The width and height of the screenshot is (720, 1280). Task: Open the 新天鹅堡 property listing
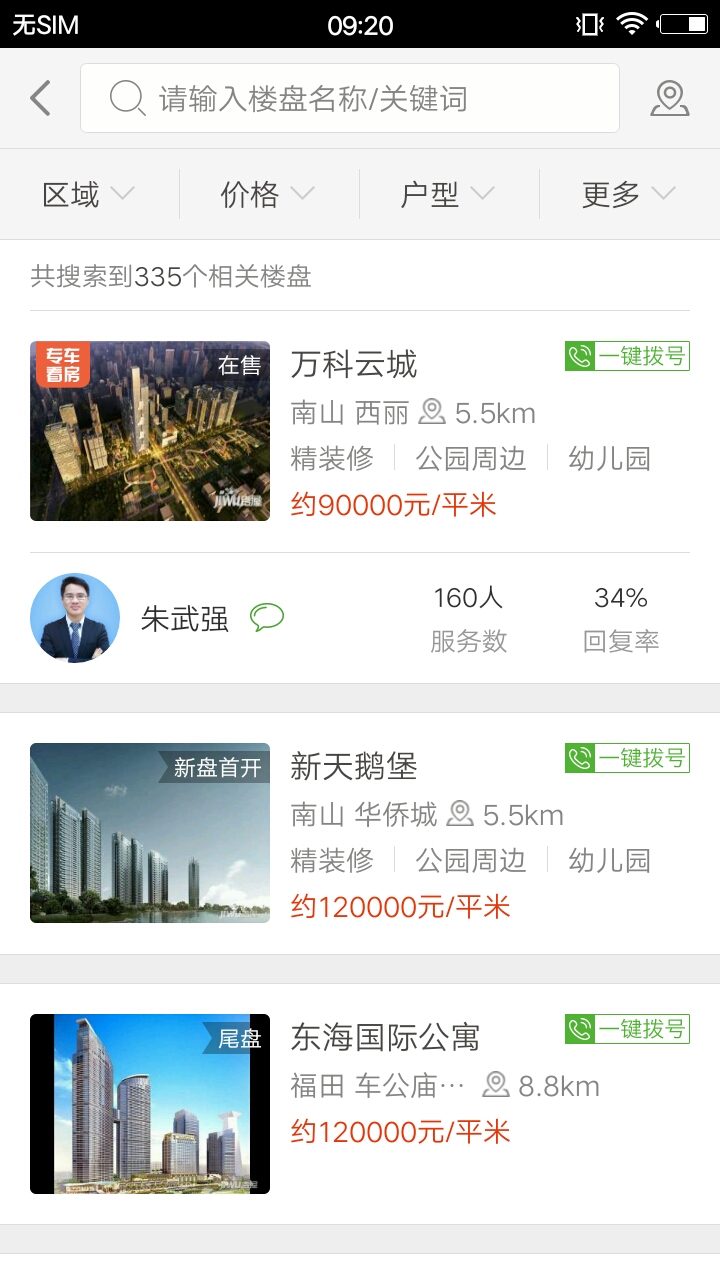[354, 766]
